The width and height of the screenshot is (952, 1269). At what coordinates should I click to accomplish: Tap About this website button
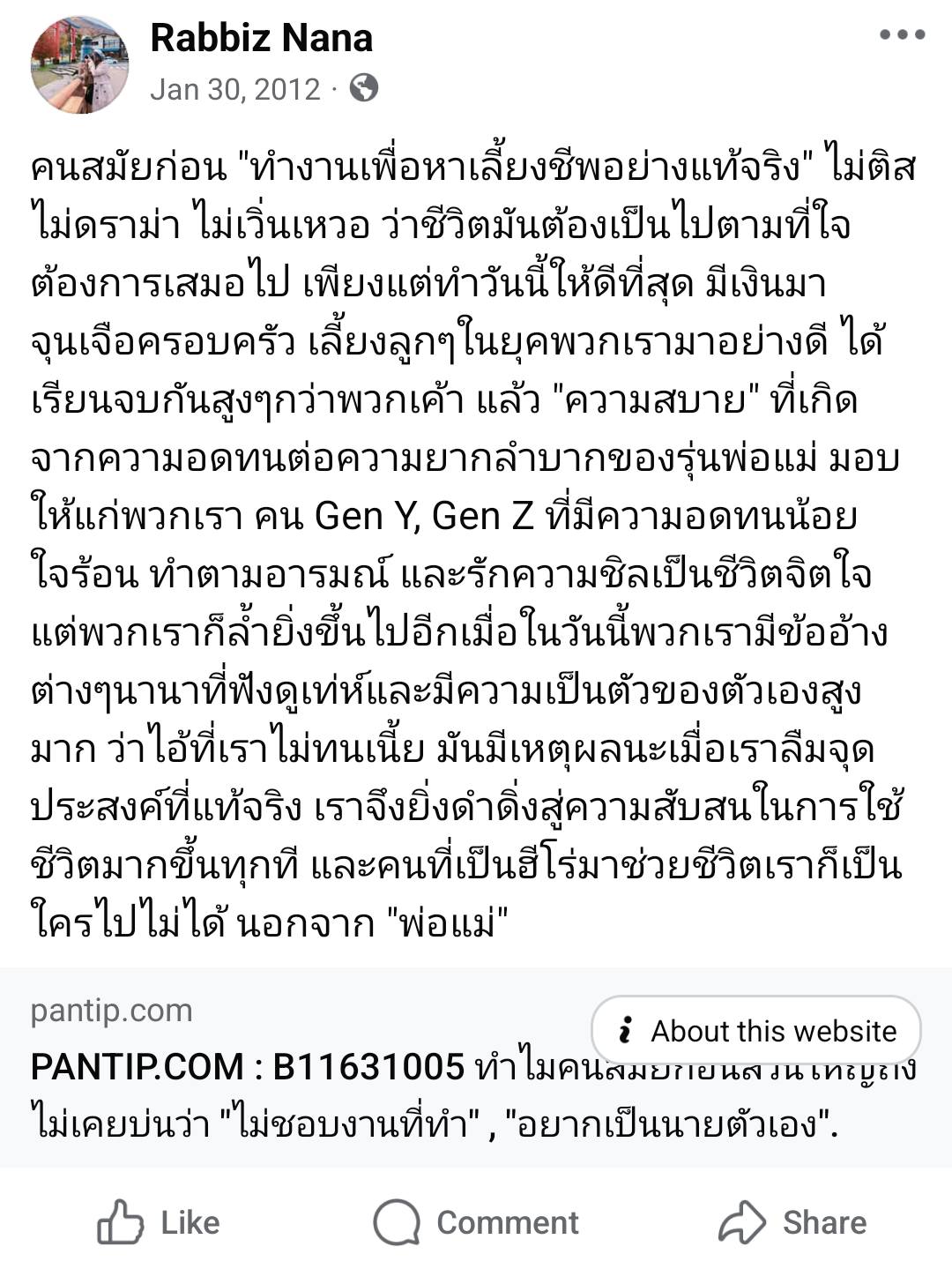click(x=755, y=1030)
